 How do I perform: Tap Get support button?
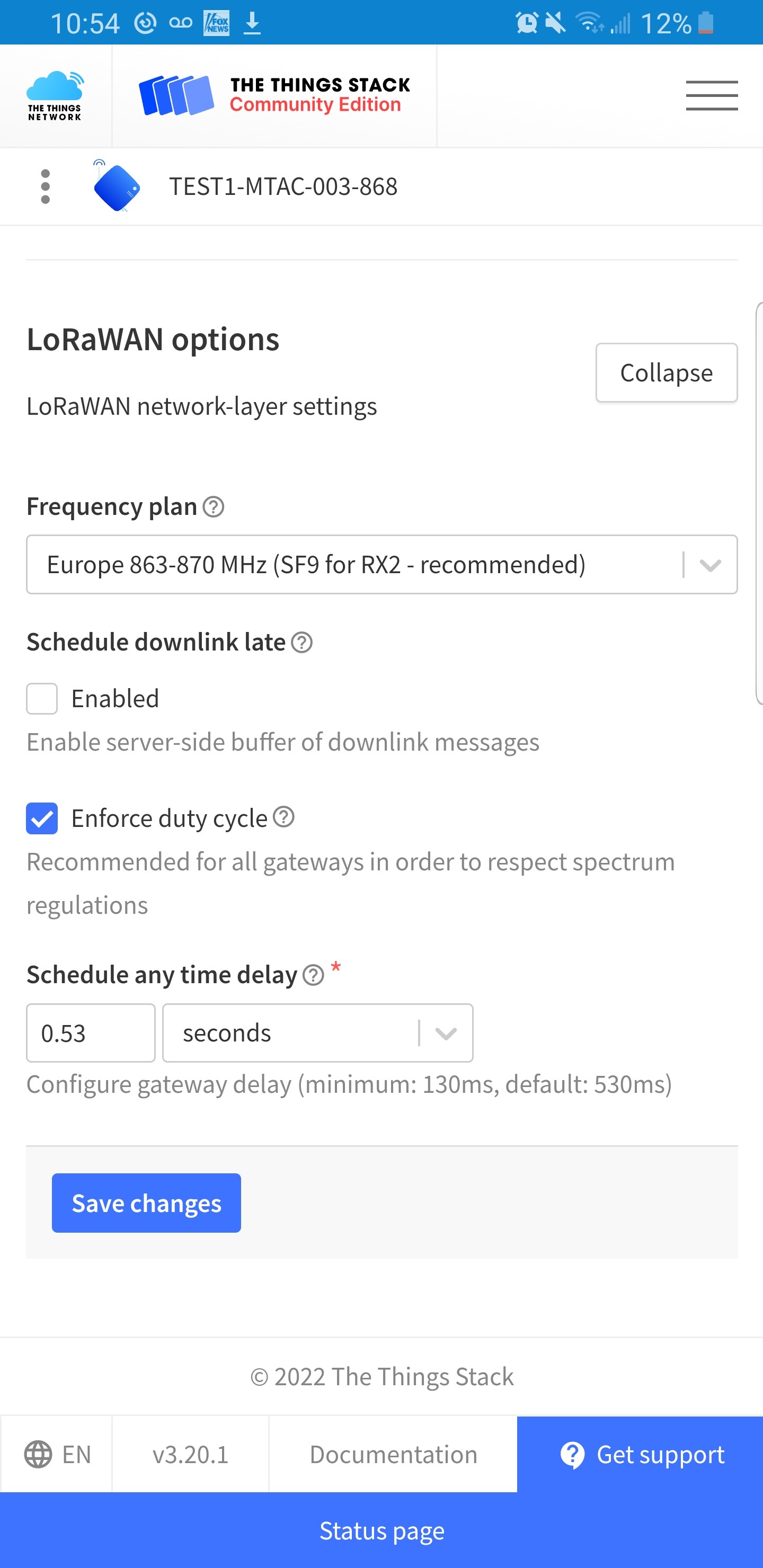pos(640,1455)
